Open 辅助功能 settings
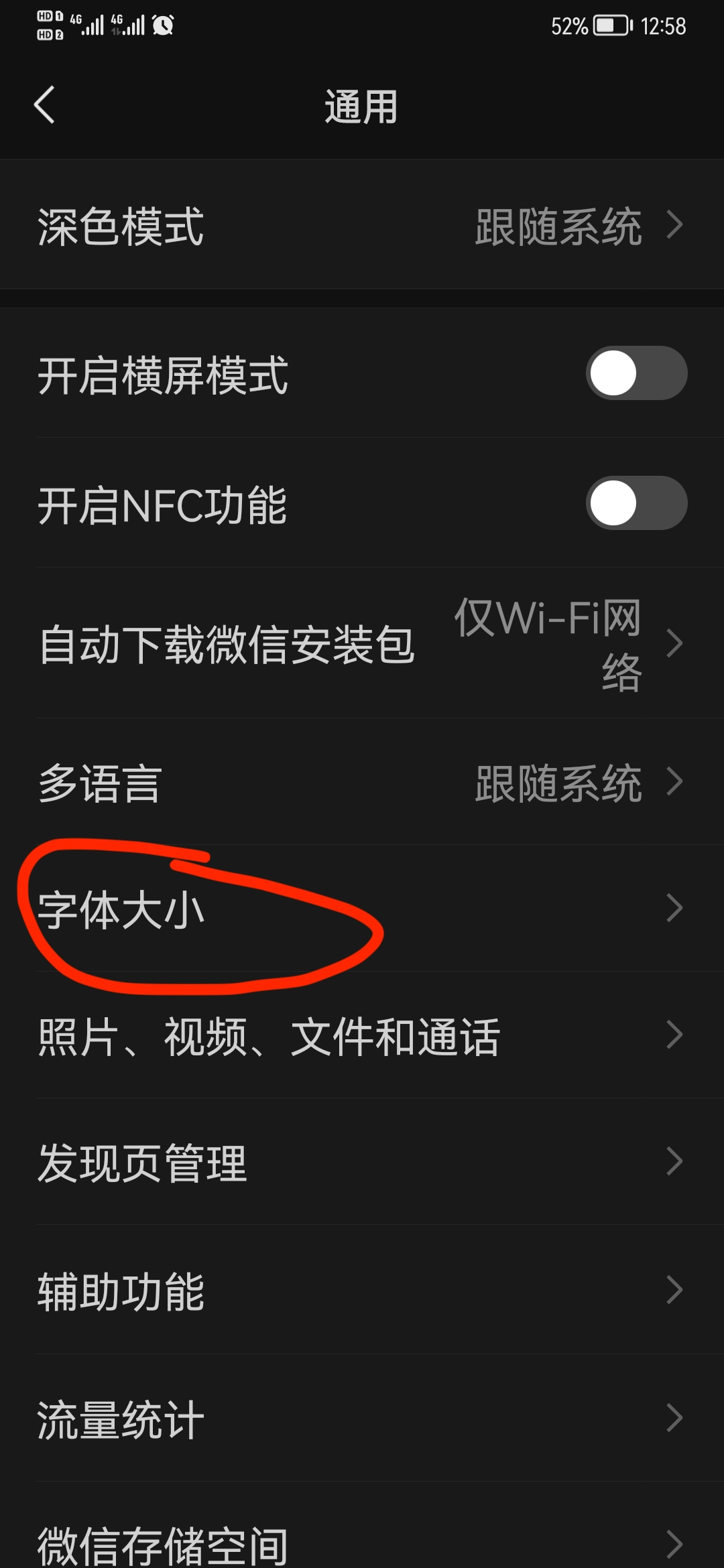 [362, 1291]
